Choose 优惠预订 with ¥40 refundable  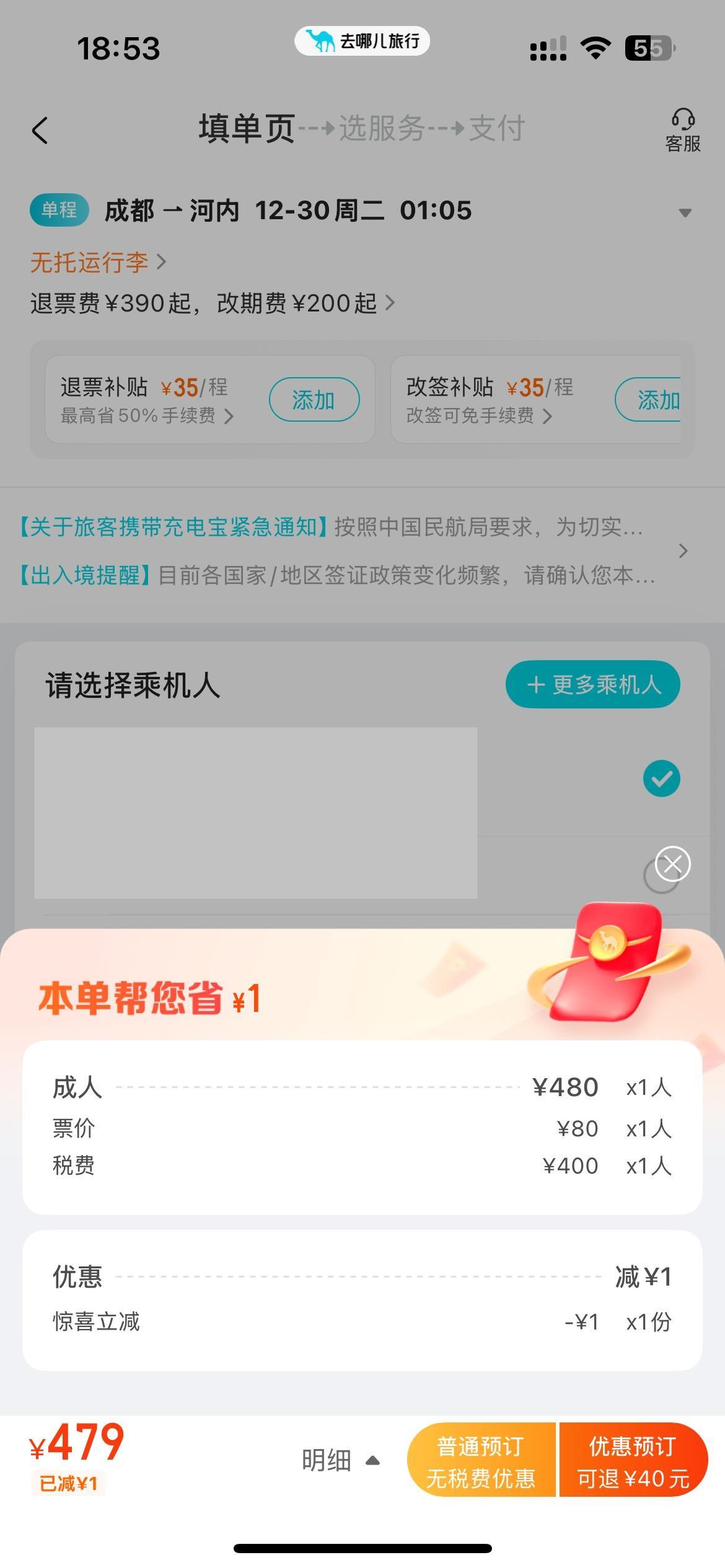coord(633,1461)
